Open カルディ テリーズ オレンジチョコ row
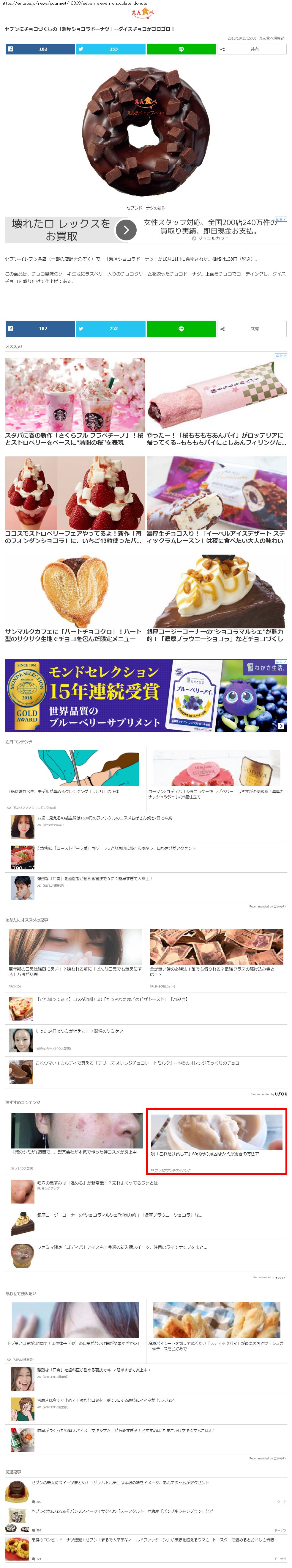 137,1063
